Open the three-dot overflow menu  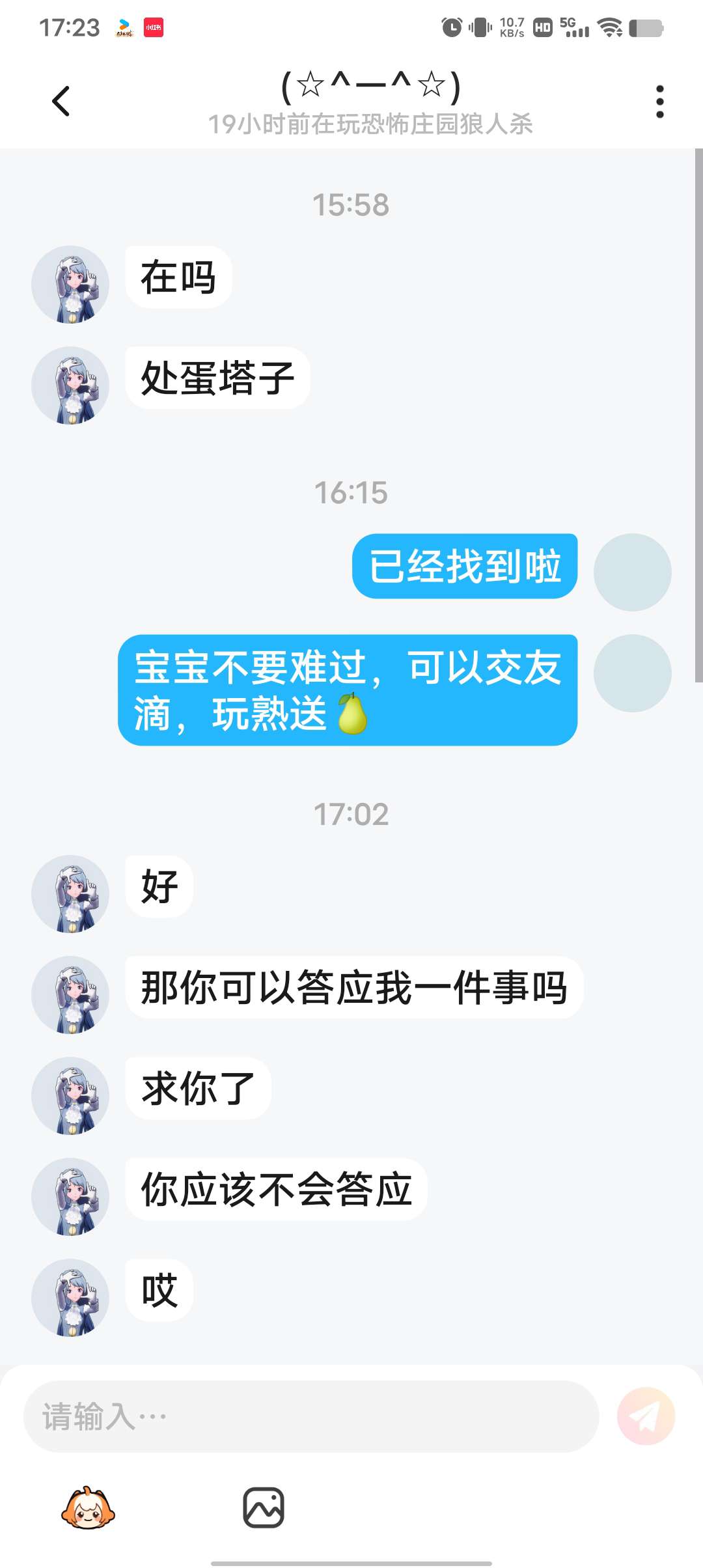tap(659, 102)
